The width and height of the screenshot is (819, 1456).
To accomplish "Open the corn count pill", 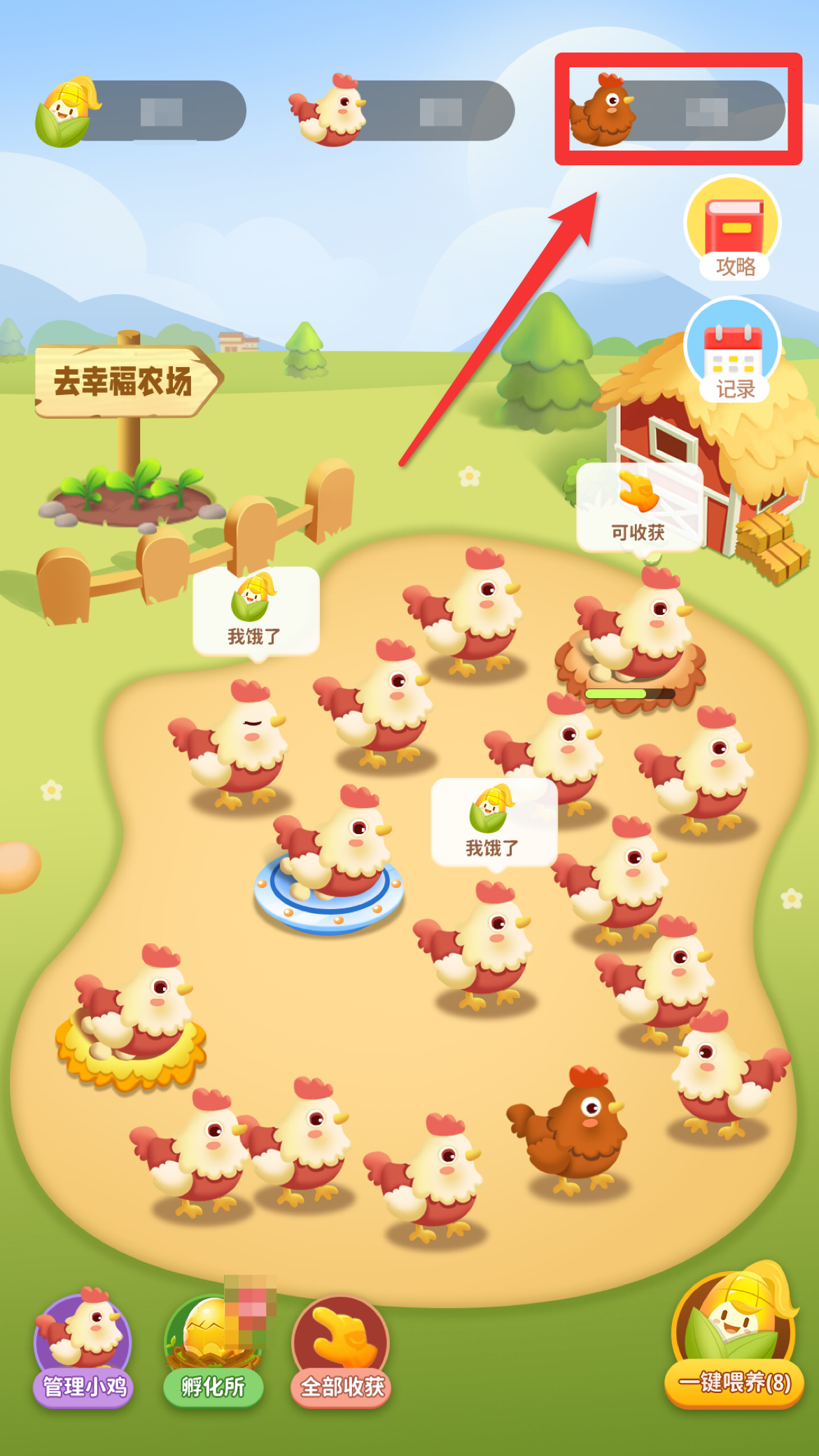I will [x=141, y=111].
